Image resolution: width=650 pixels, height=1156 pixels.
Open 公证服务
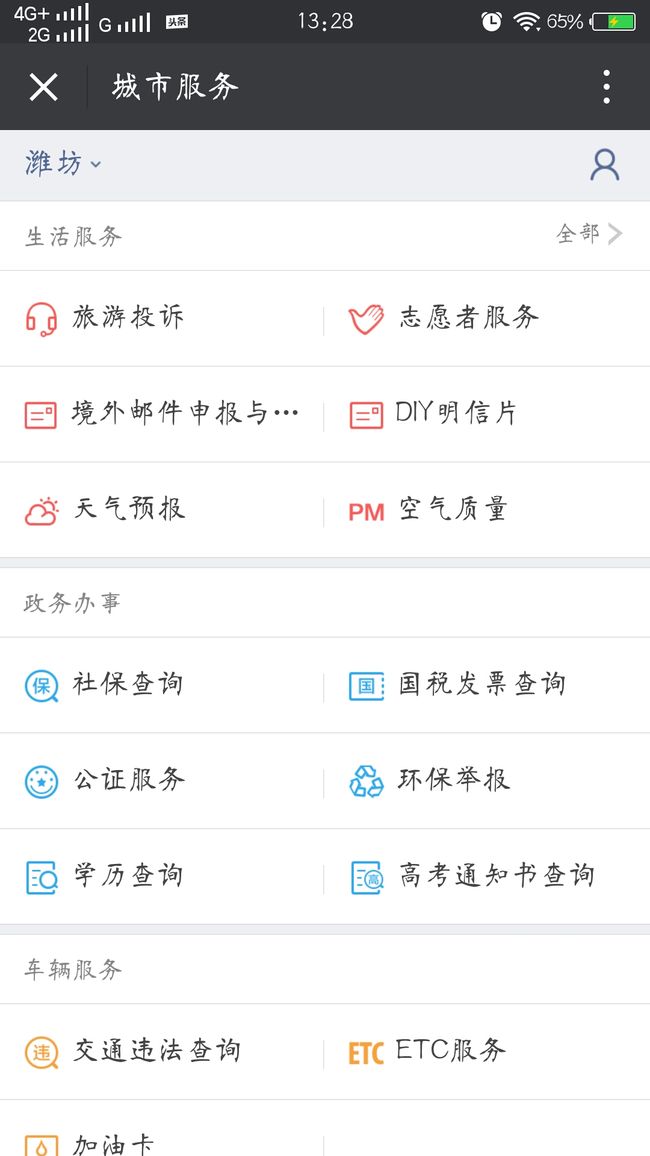[x=162, y=781]
